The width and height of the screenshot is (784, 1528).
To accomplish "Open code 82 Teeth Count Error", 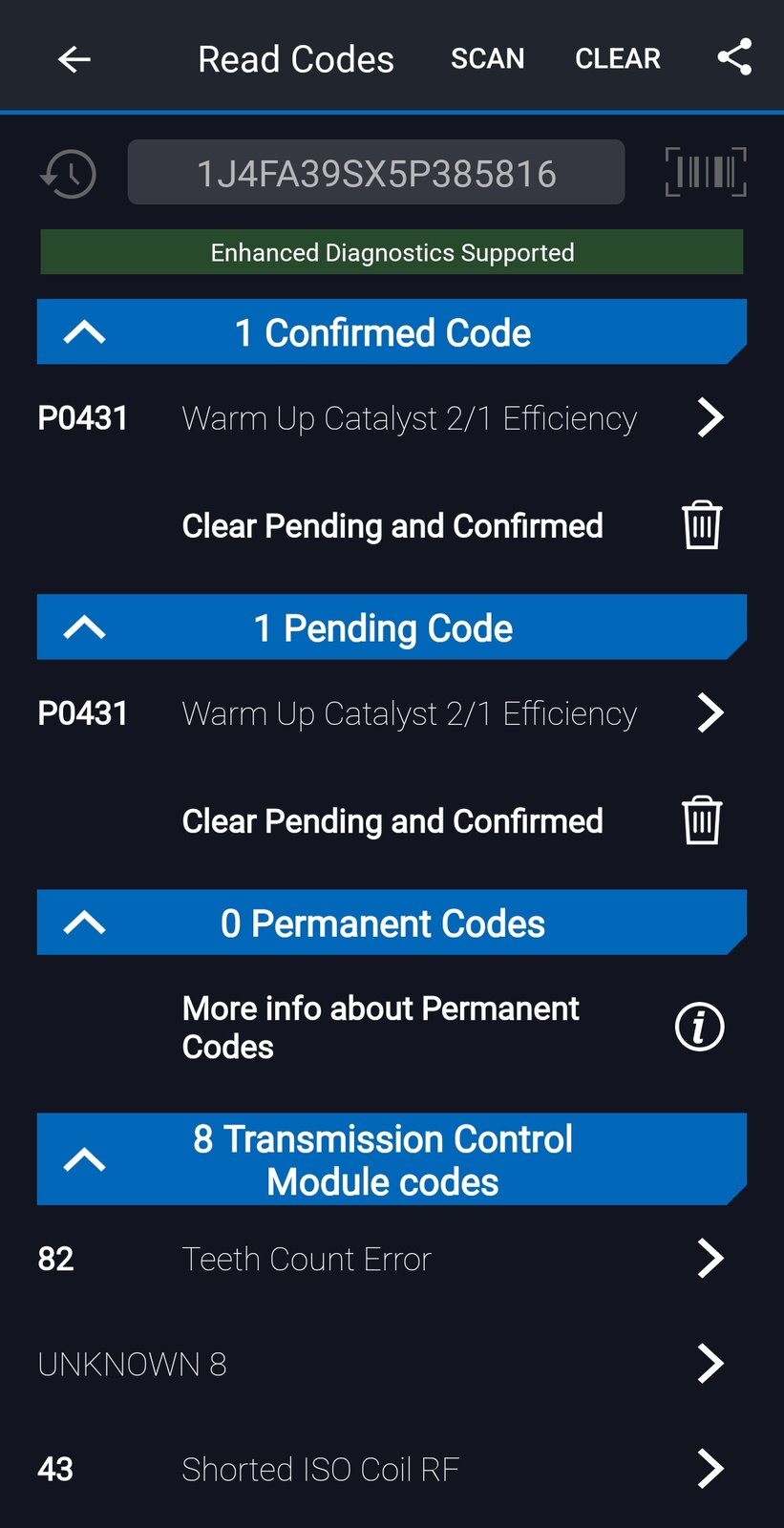I will click(710, 1259).
